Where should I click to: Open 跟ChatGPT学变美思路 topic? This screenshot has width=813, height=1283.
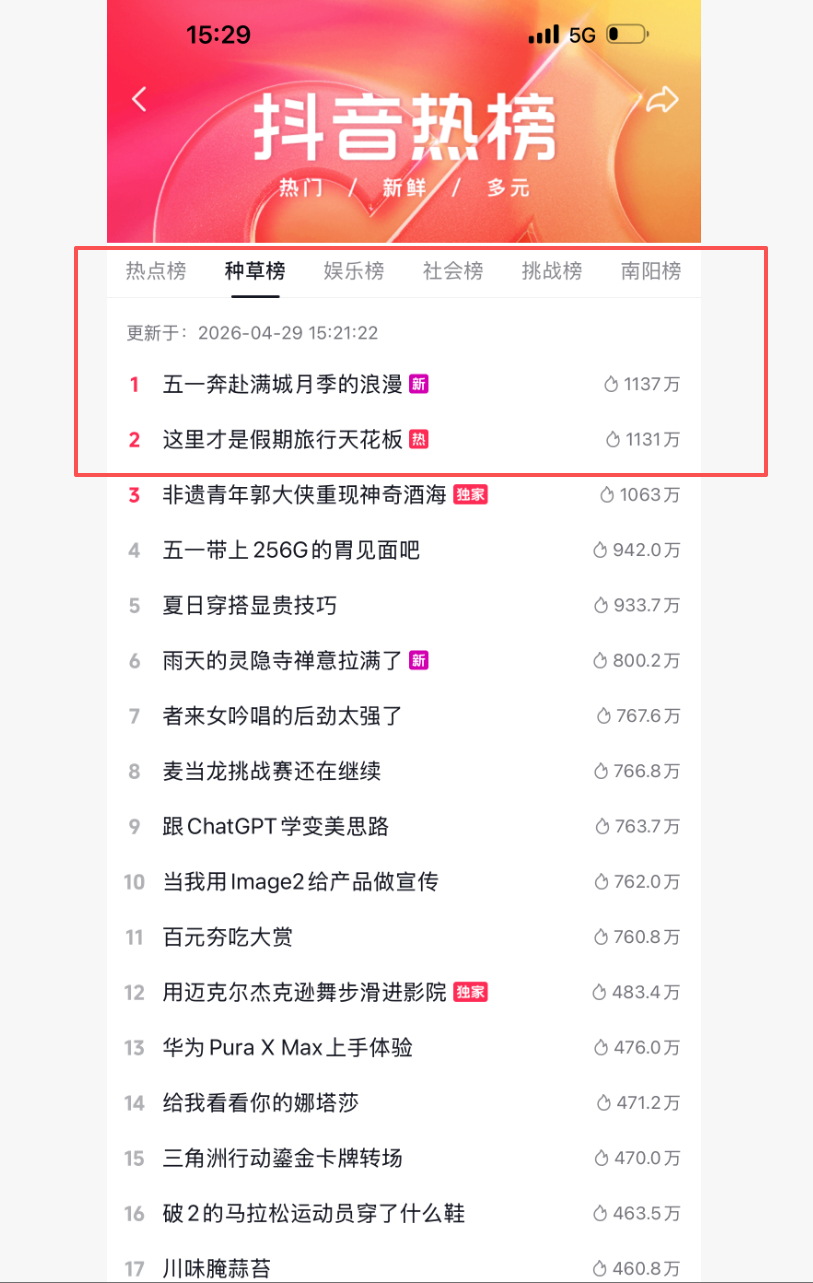click(275, 826)
